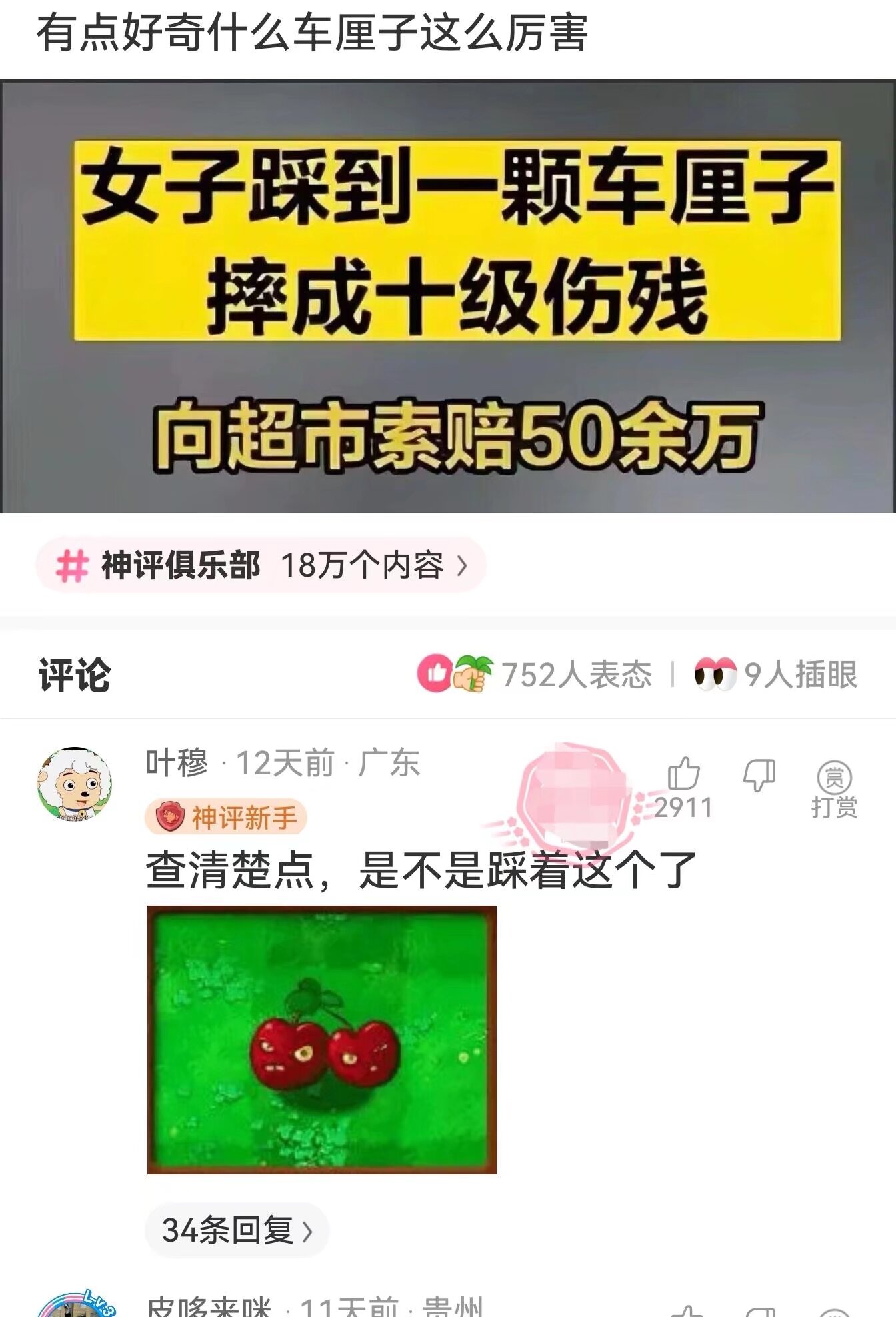The height and width of the screenshot is (1317, 896).
Task: View the 752人表态 reactions
Action: point(535,674)
